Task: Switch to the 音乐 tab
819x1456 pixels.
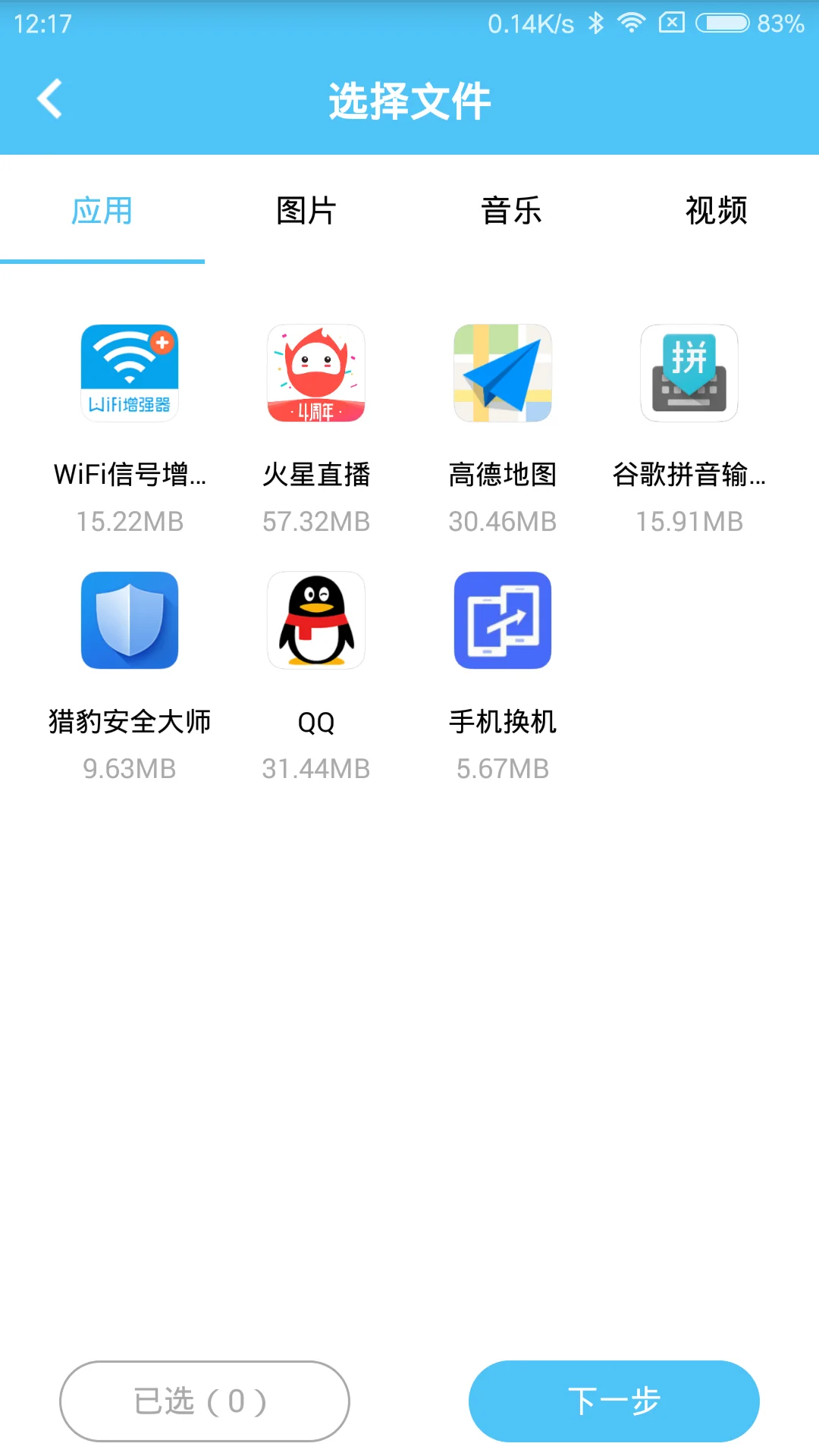Action: (x=512, y=211)
